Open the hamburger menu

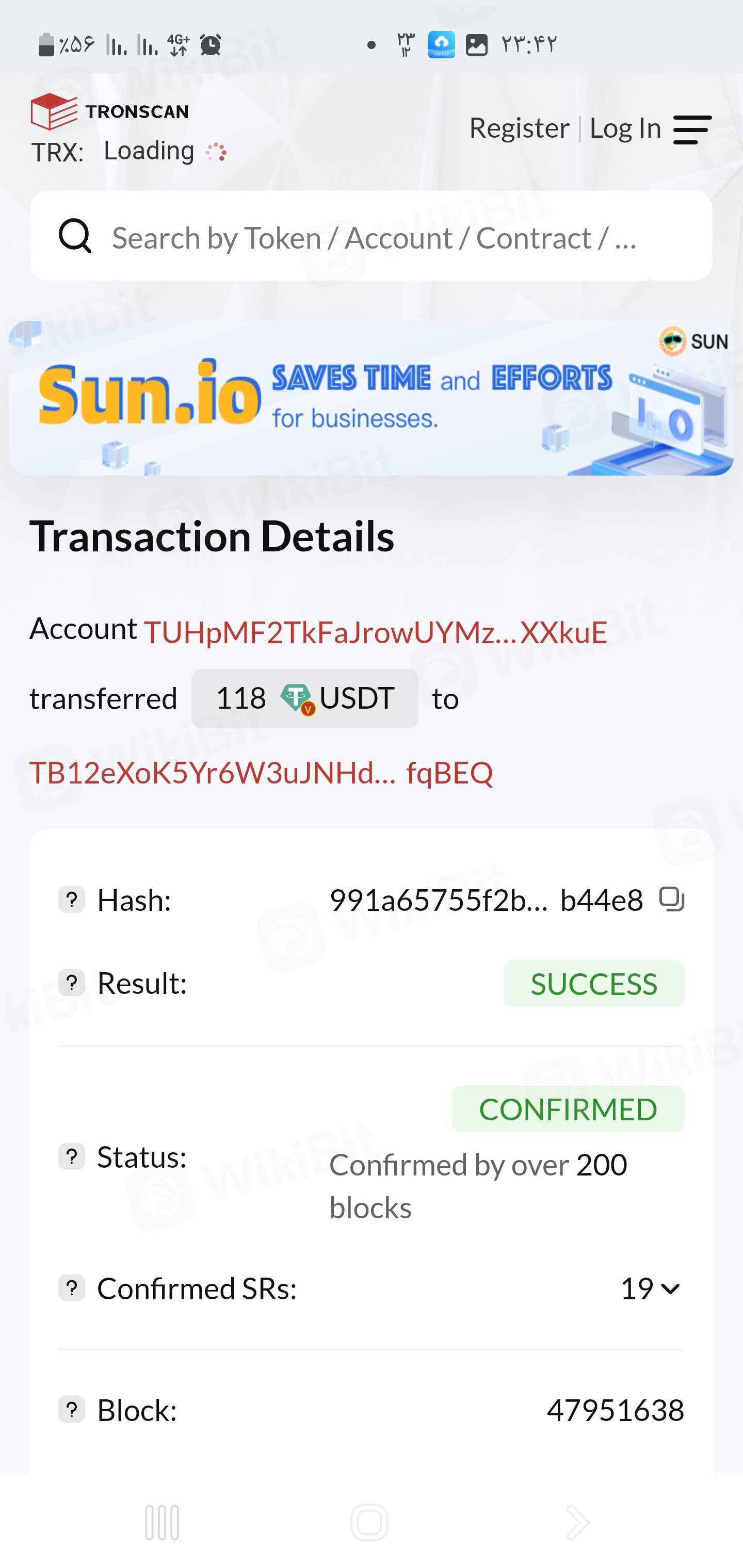coord(692,129)
